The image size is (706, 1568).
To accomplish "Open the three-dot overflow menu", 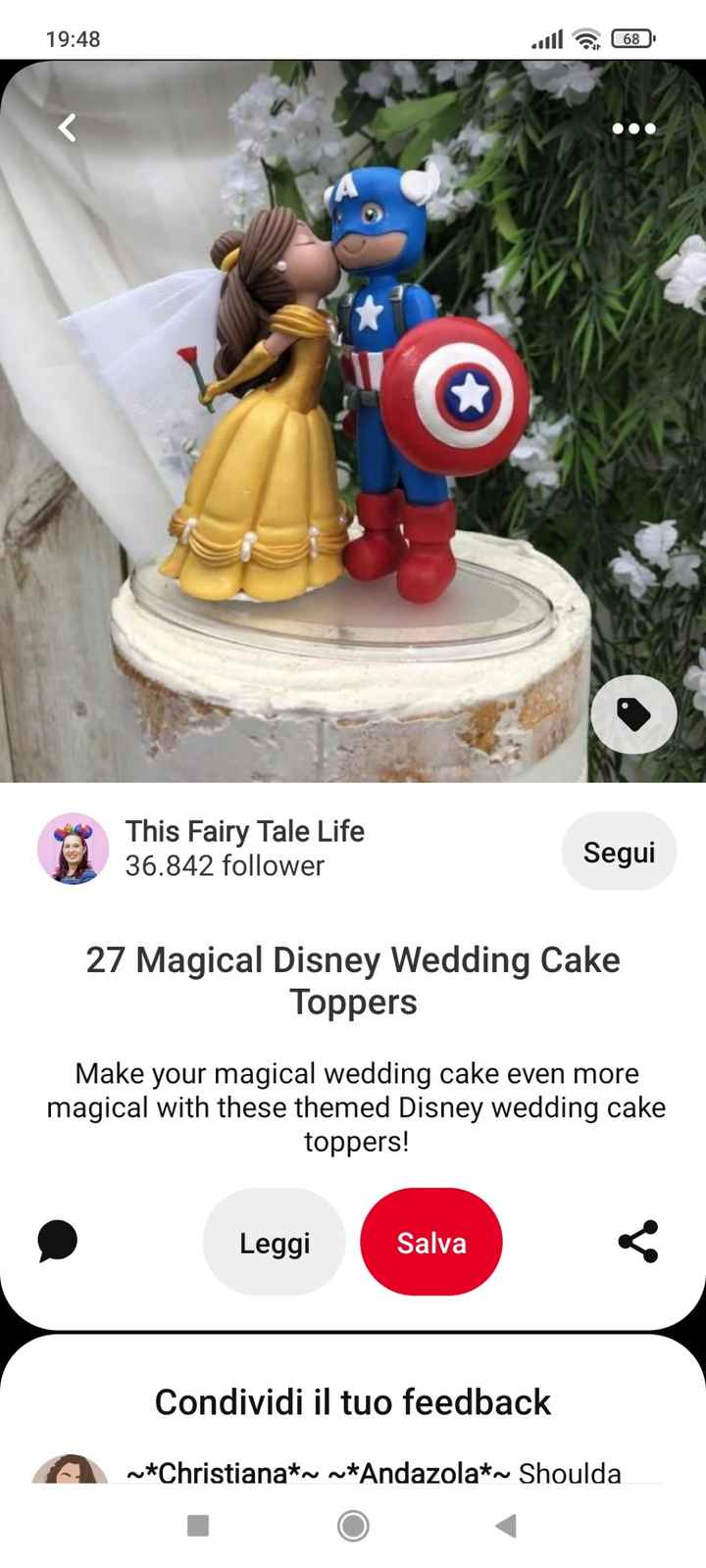I will 633,128.
